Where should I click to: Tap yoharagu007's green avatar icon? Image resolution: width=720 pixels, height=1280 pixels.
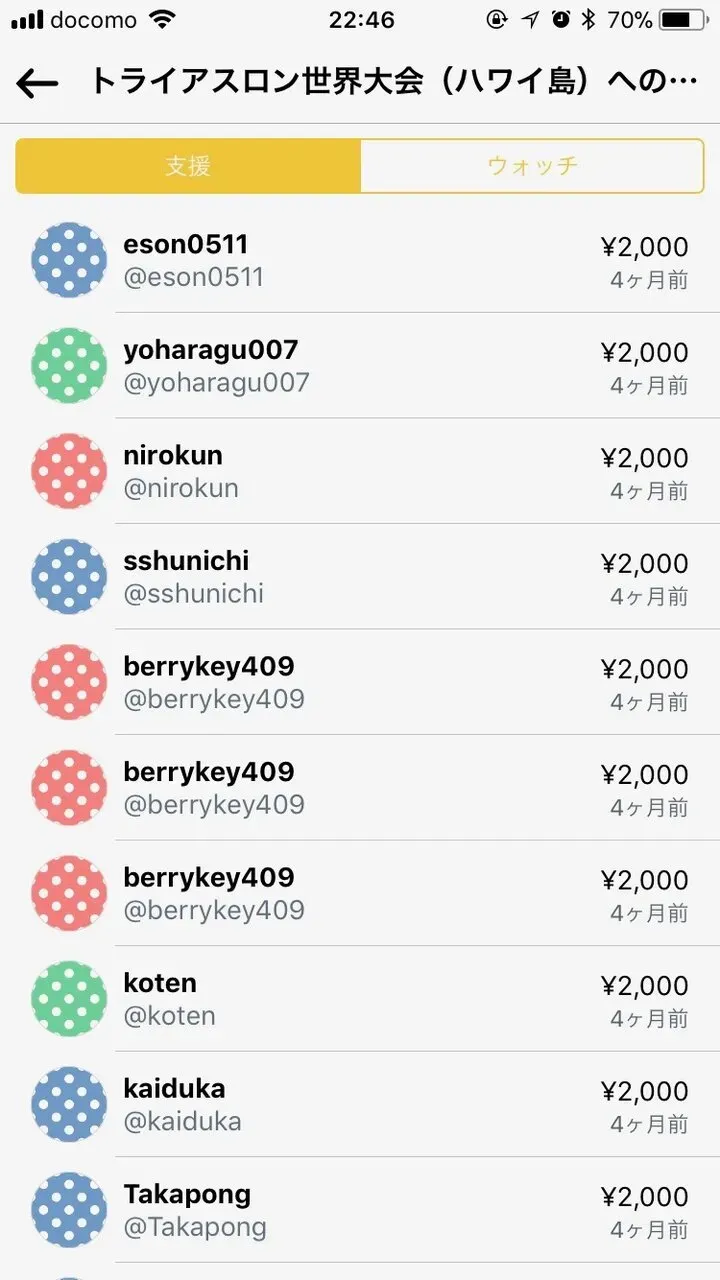click(x=68, y=366)
